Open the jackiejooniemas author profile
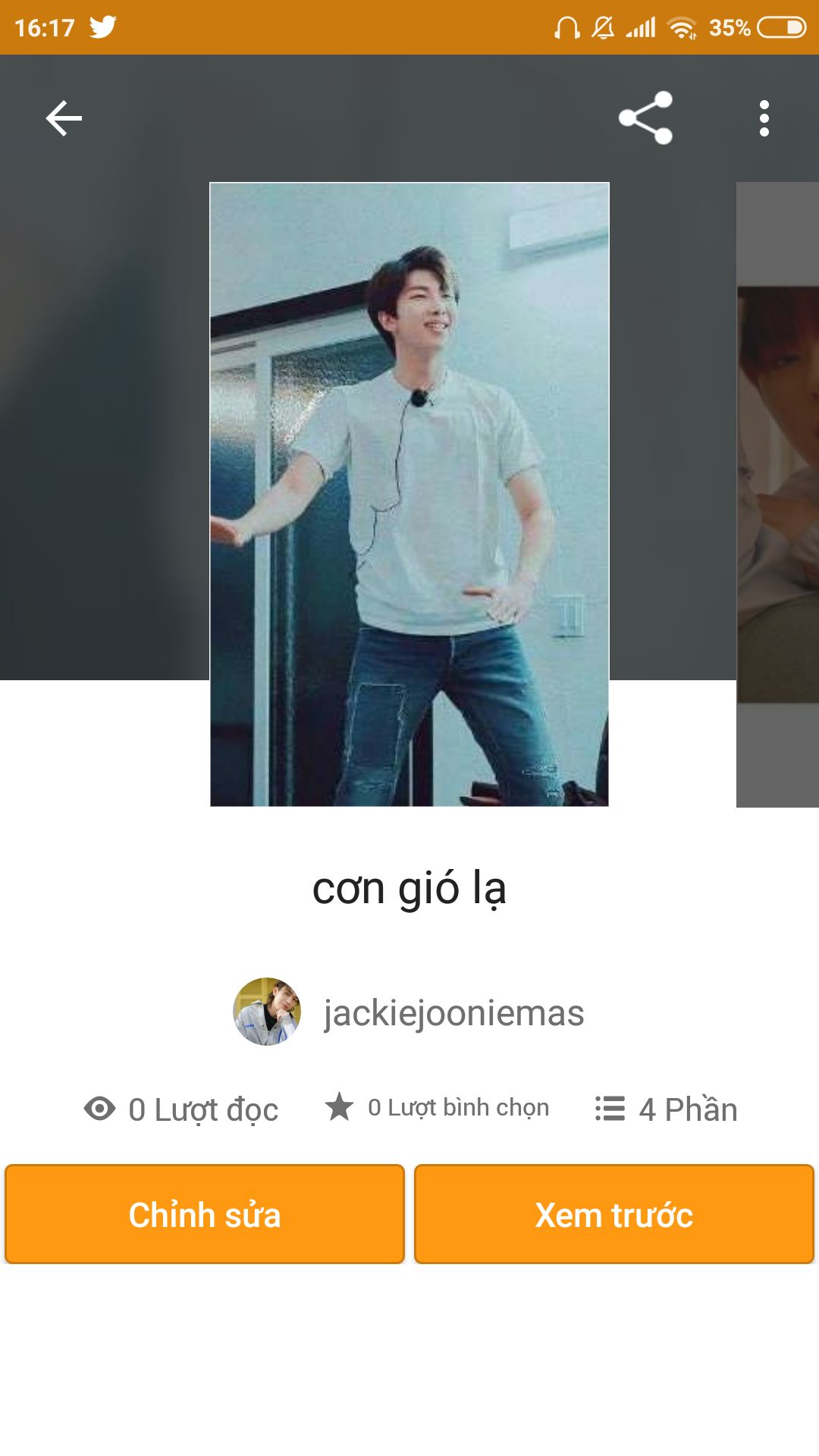Image resolution: width=819 pixels, height=1456 pixels. (x=409, y=1012)
